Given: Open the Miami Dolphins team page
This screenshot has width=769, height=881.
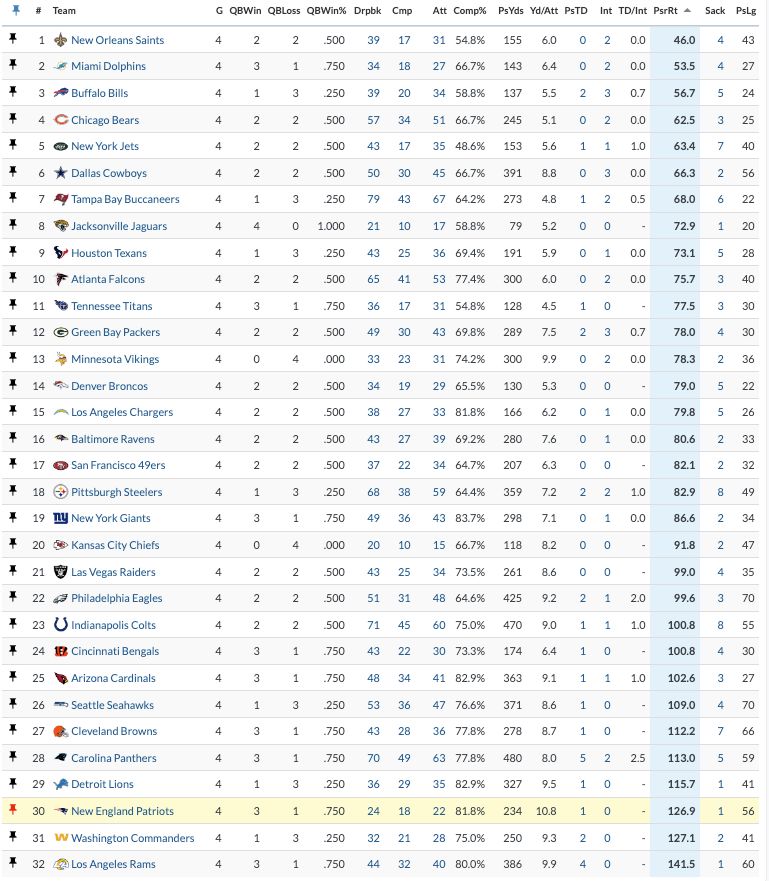Looking at the screenshot, I should click(108, 66).
